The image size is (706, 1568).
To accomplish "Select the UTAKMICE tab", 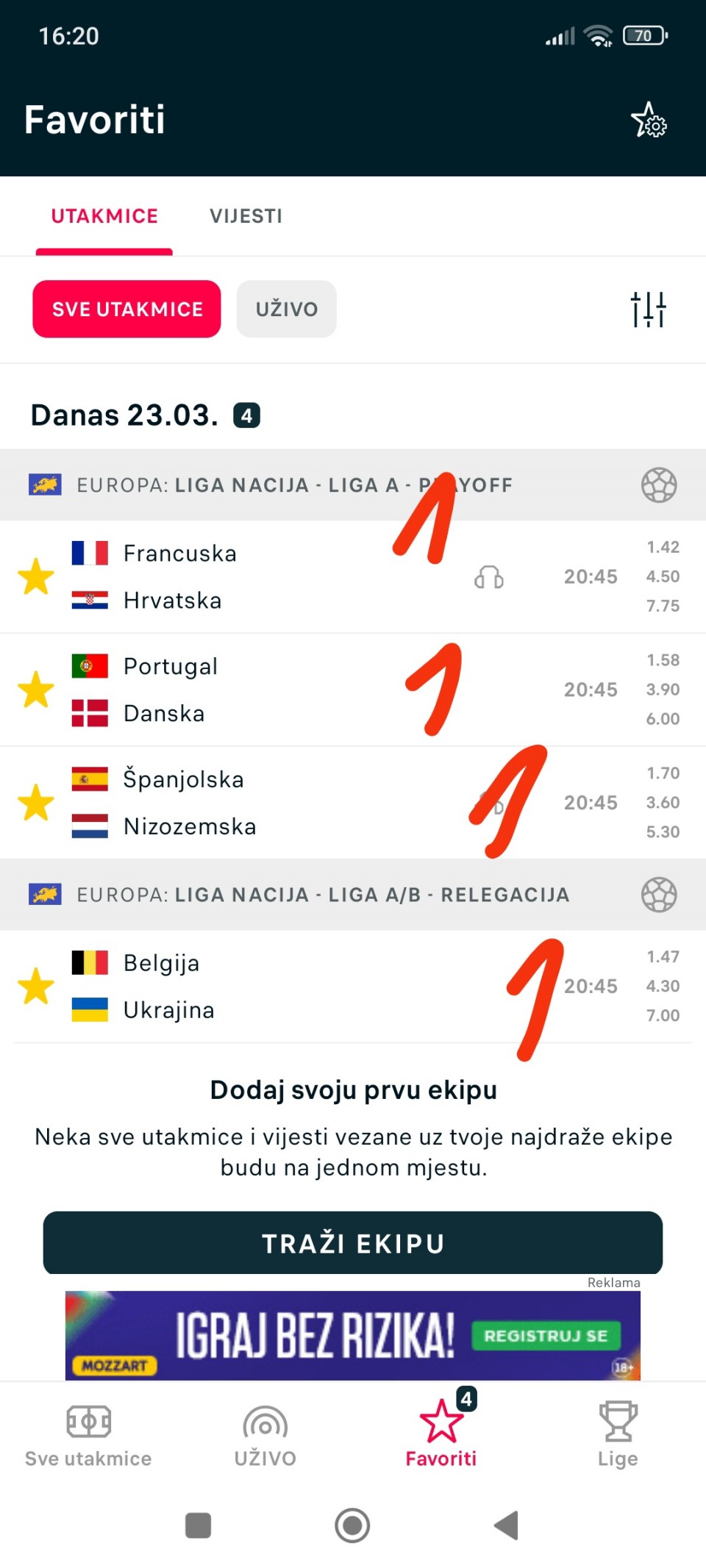I will point(104,216).
